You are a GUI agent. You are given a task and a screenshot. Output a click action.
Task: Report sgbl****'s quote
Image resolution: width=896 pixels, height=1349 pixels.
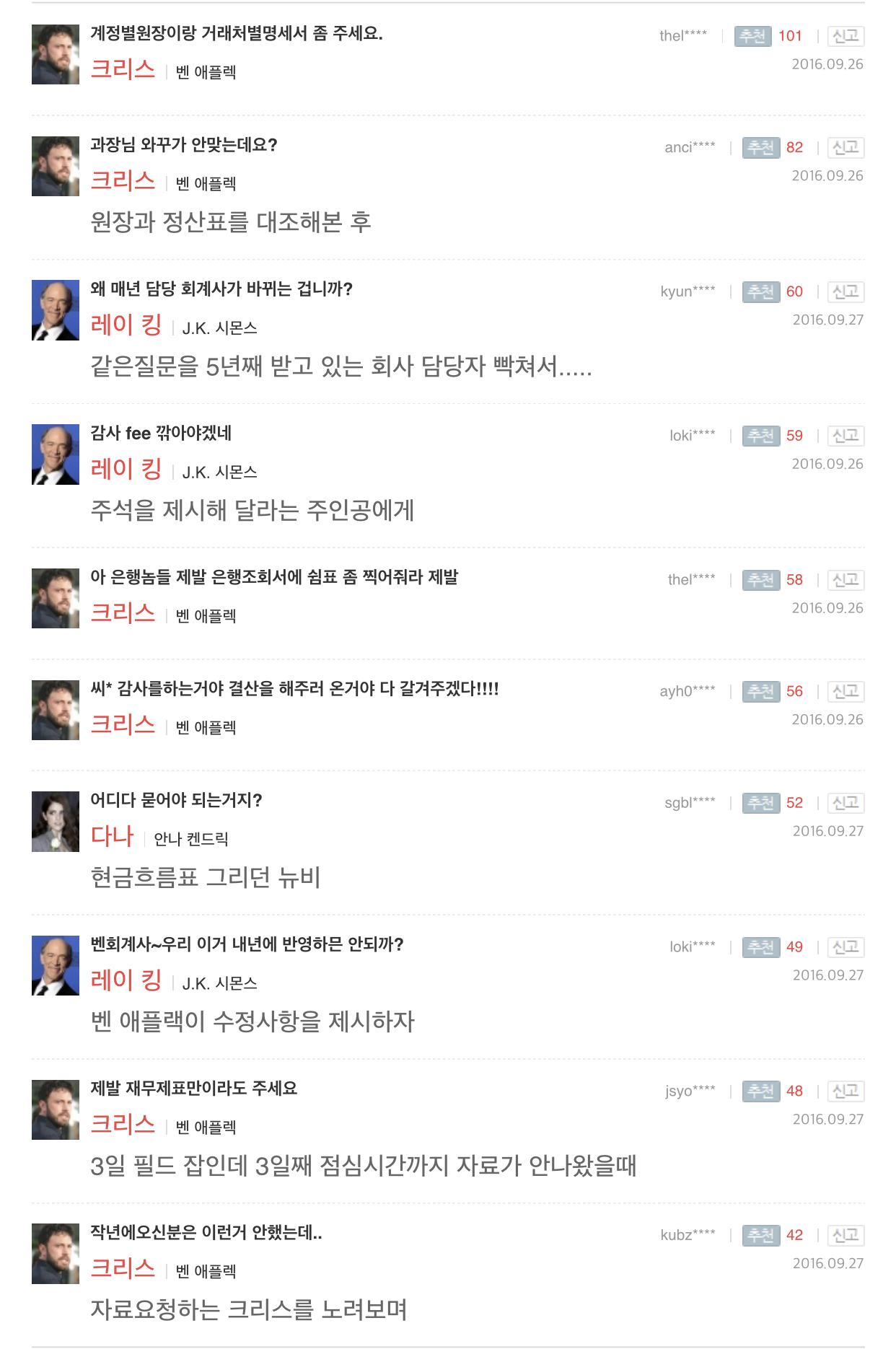tap(846, 803)
